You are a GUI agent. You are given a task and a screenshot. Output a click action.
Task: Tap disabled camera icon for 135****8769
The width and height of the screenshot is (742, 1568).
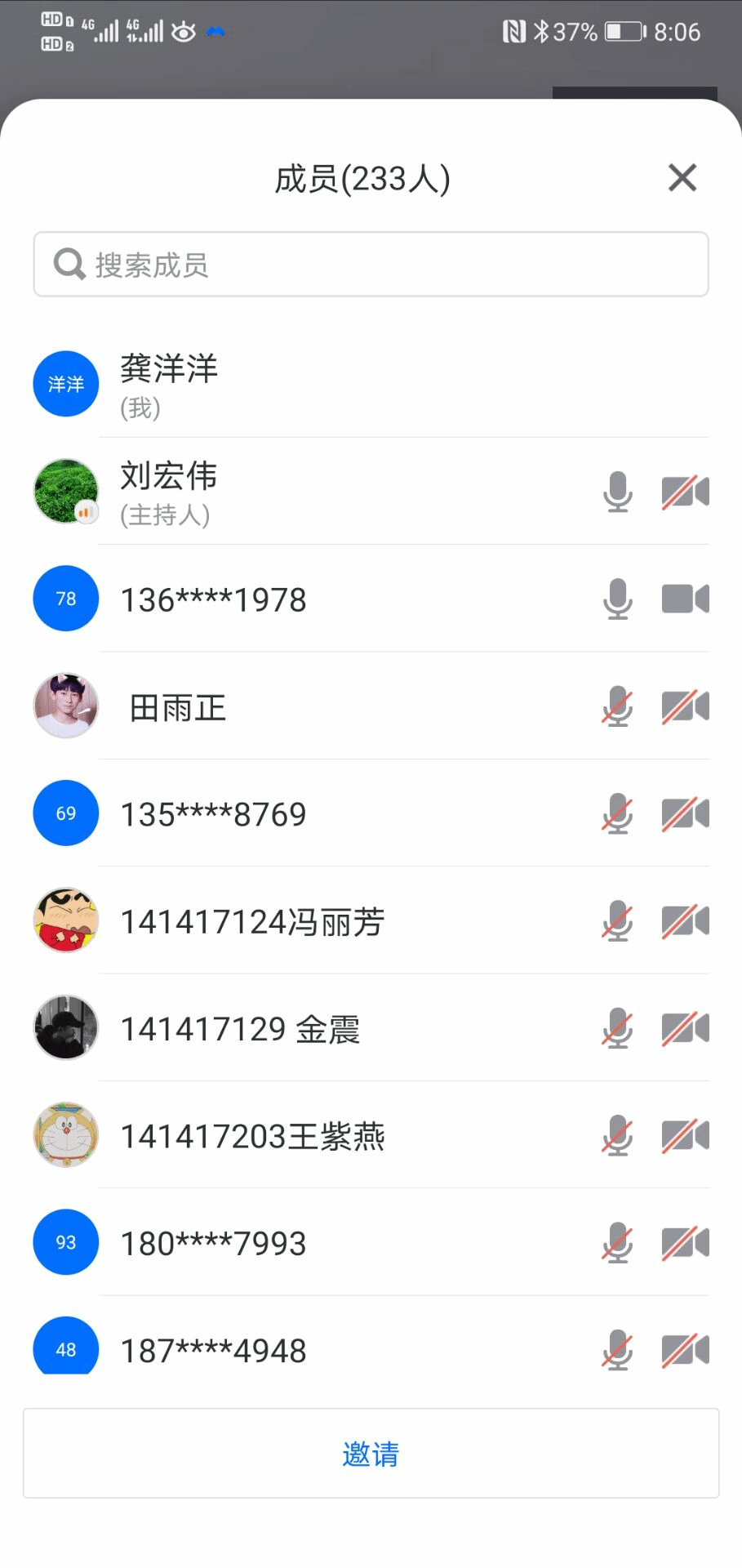(x=685, y=813)
